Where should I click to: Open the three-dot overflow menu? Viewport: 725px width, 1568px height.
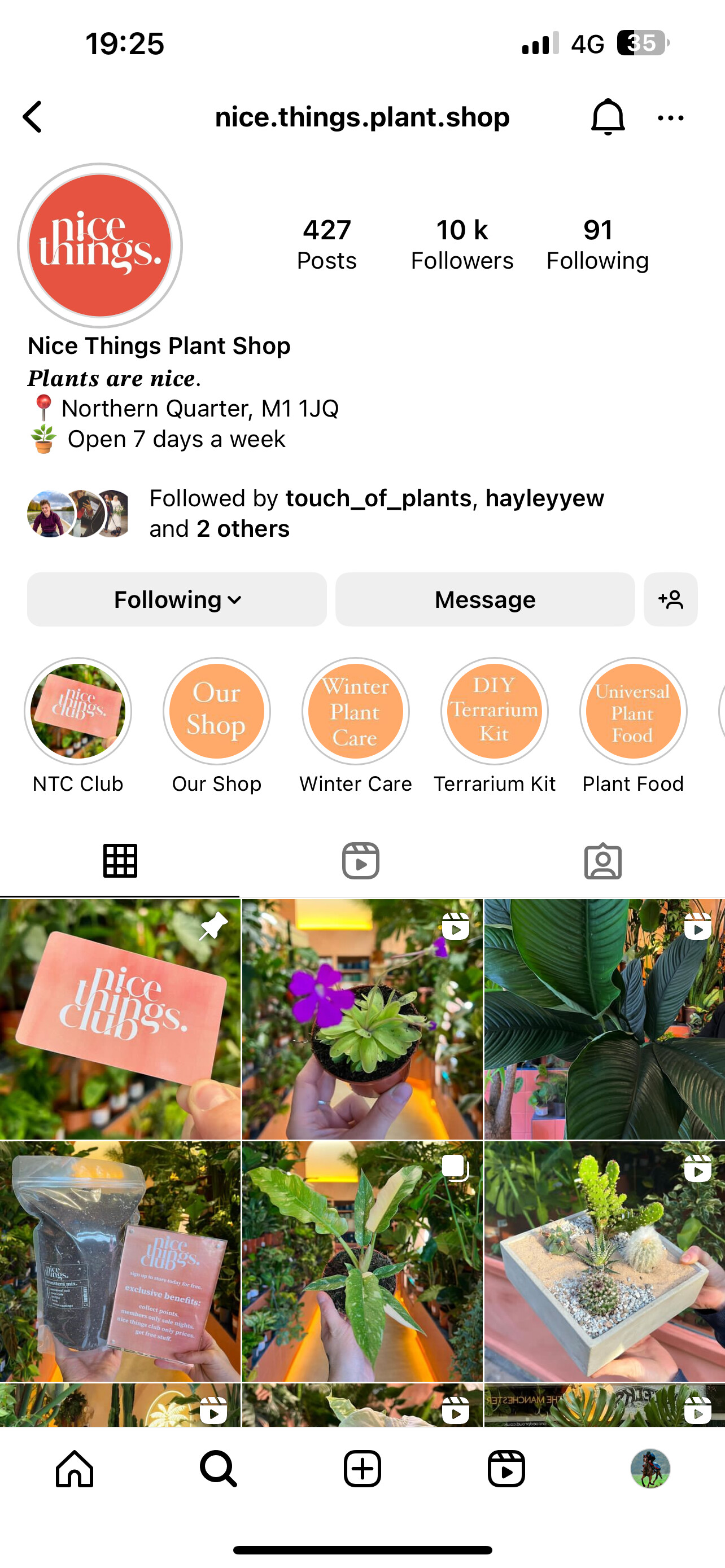pos(670,118)
